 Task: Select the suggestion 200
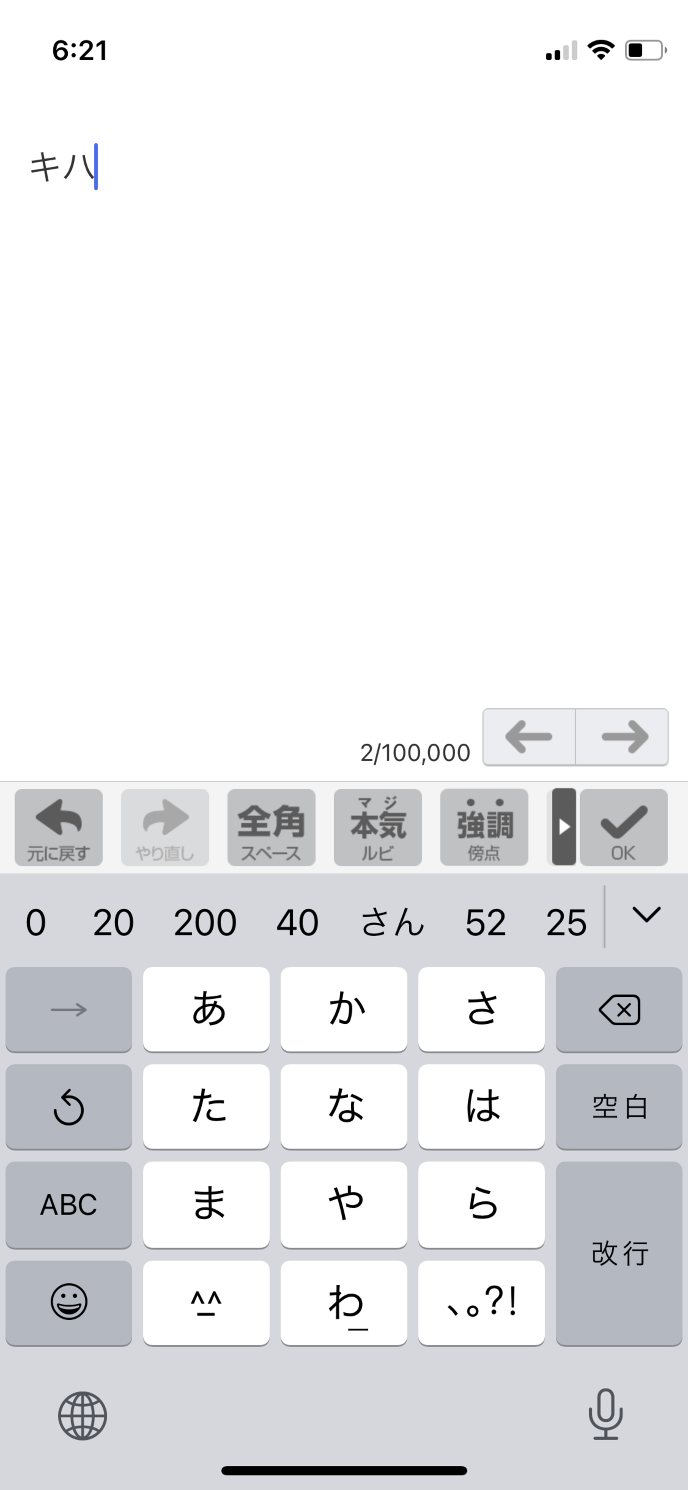click(x=205, y=922)
